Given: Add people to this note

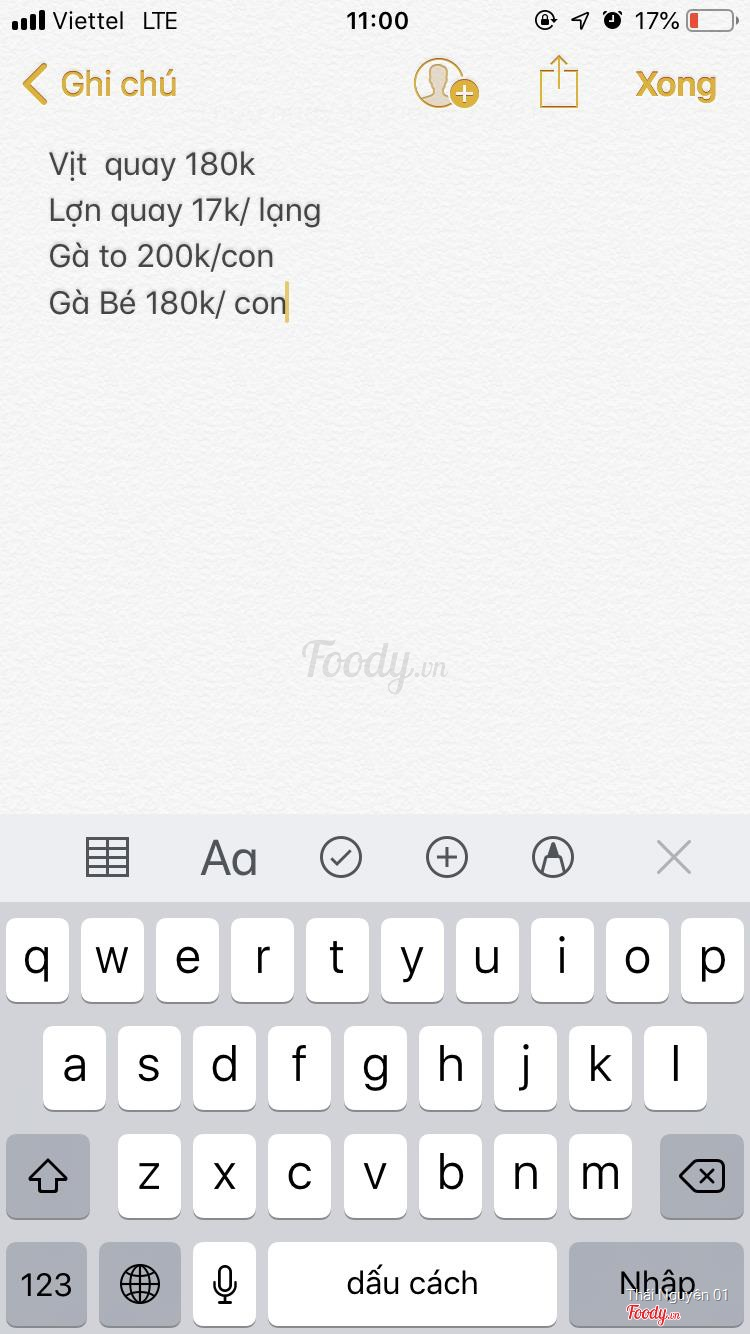Looking at the screenshot, I should pyautogui.click(x=445, y=84).
